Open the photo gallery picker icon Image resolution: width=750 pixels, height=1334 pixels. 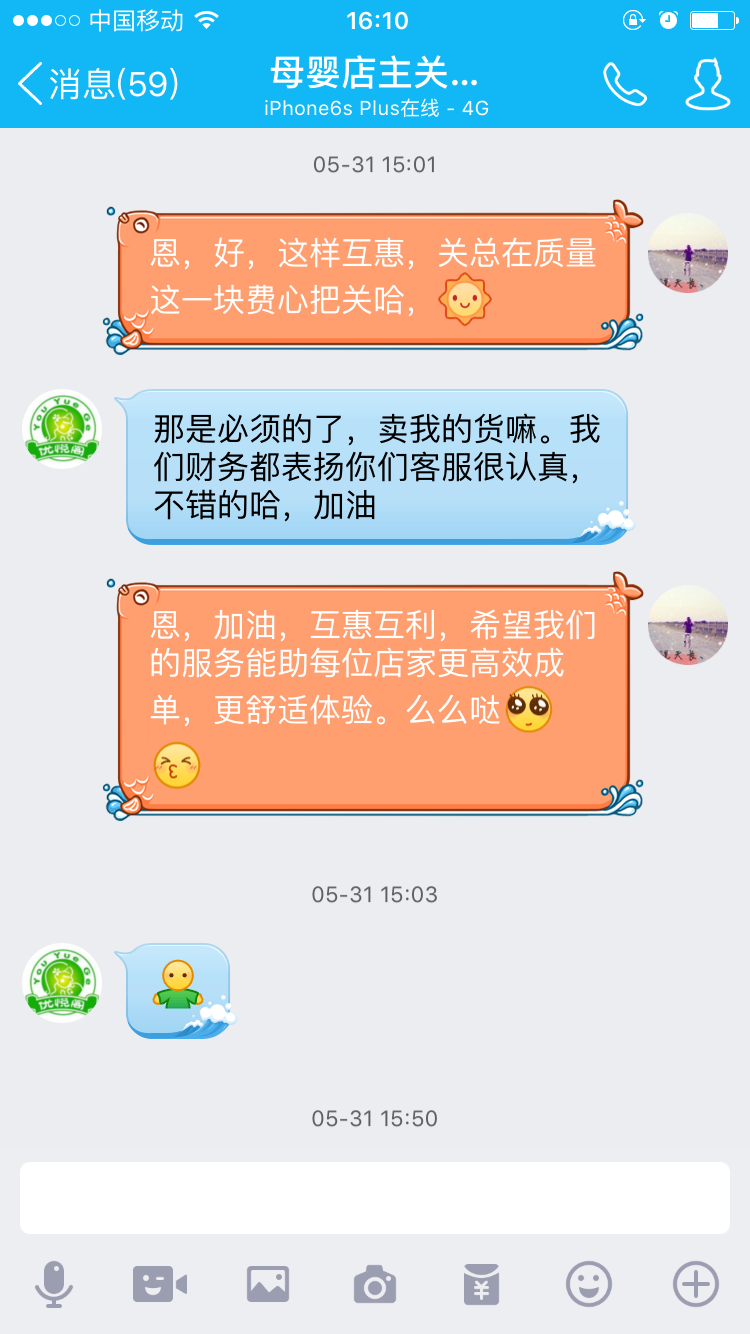coord(268,1283)
